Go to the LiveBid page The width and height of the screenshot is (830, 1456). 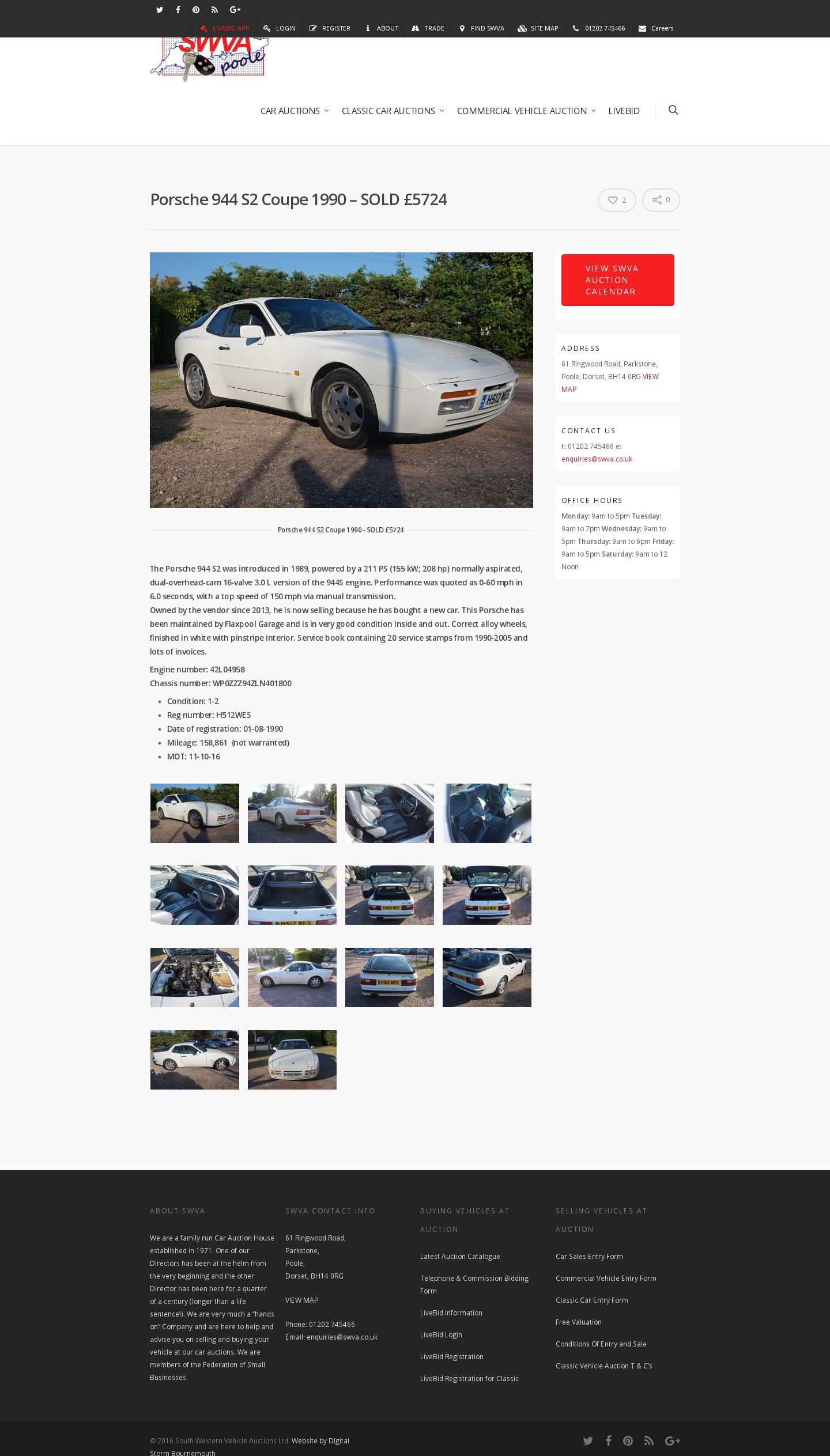624,111
